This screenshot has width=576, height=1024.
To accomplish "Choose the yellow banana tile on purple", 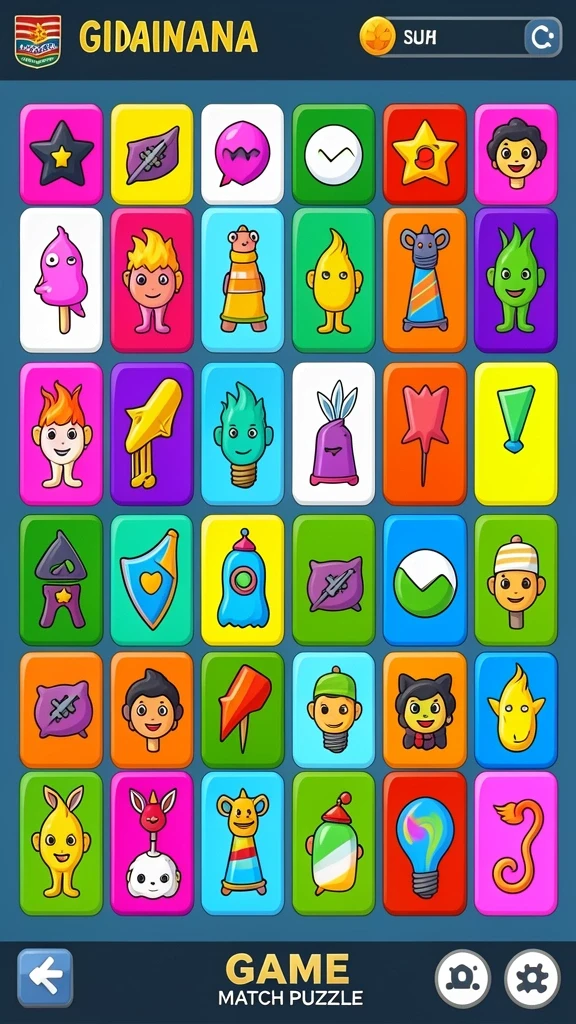I will pos(152,434).
